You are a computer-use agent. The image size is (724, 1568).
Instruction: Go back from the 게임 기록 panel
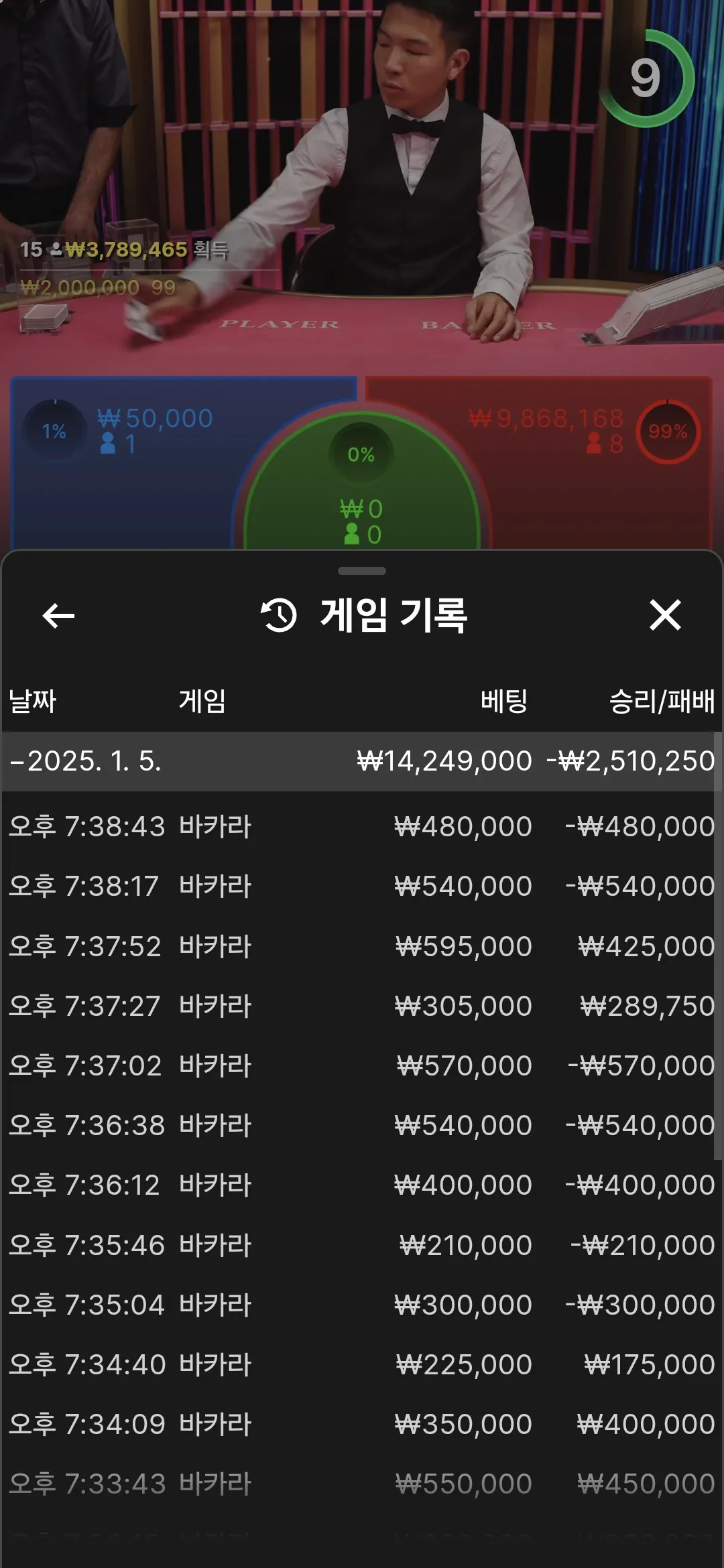pos(58,615)
